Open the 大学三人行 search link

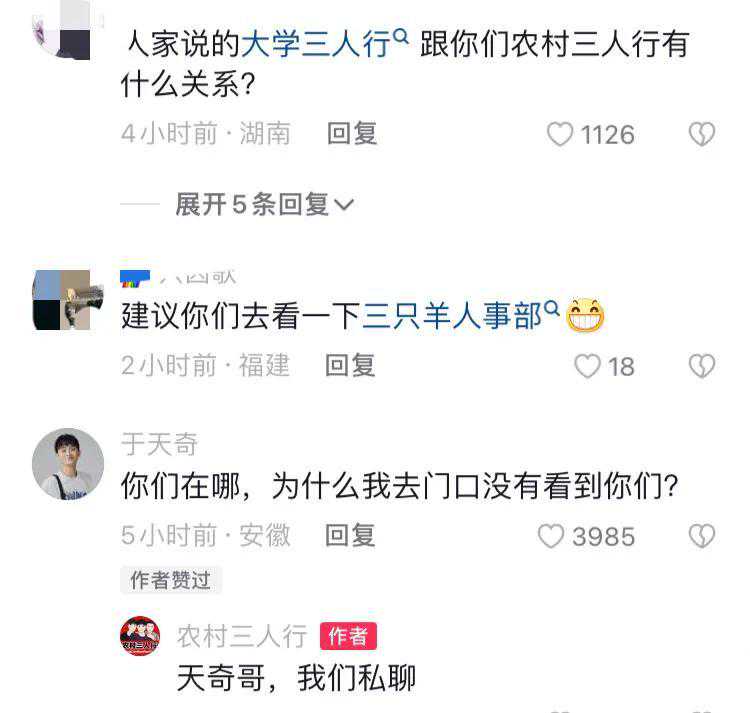pos(325,45)
